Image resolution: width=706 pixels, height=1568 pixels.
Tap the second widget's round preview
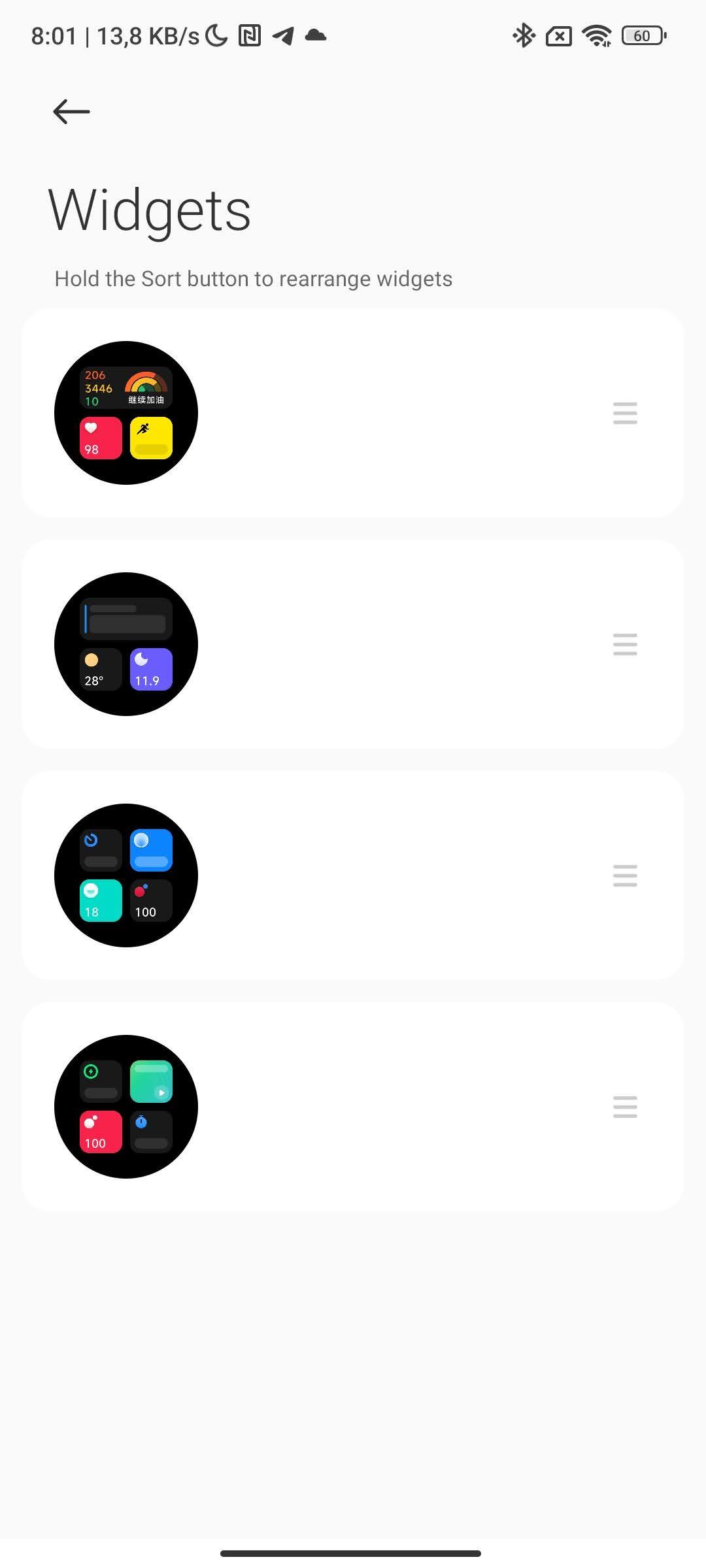[126, 644]
